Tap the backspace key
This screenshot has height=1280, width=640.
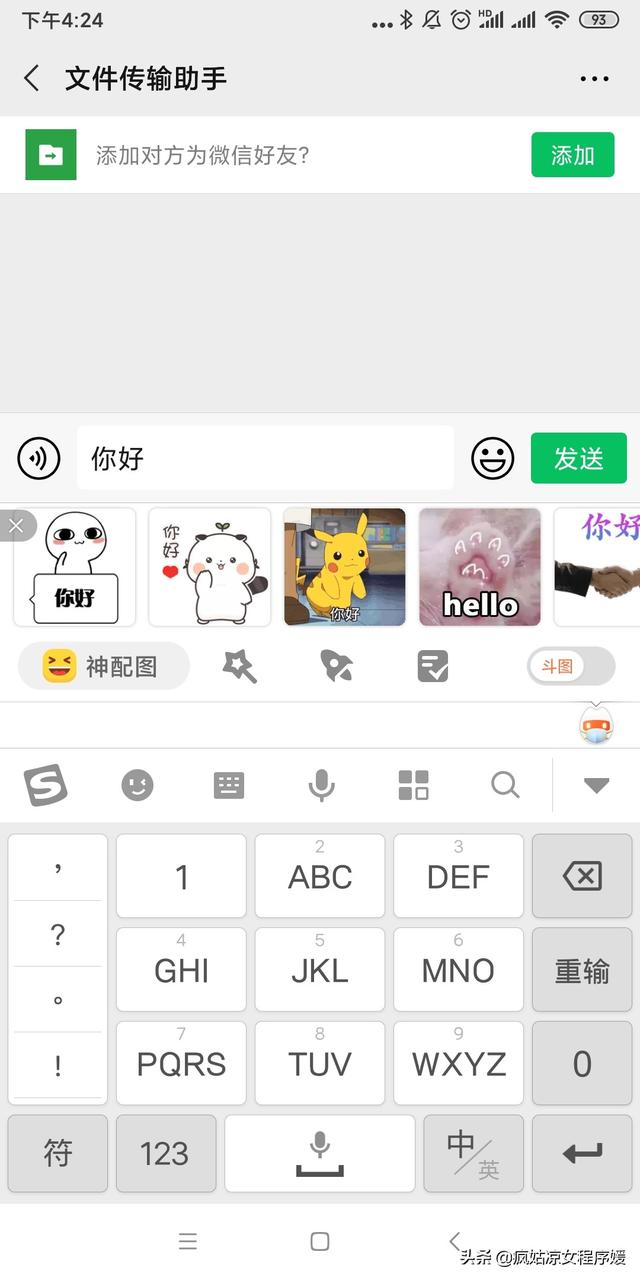click(582, 877)
